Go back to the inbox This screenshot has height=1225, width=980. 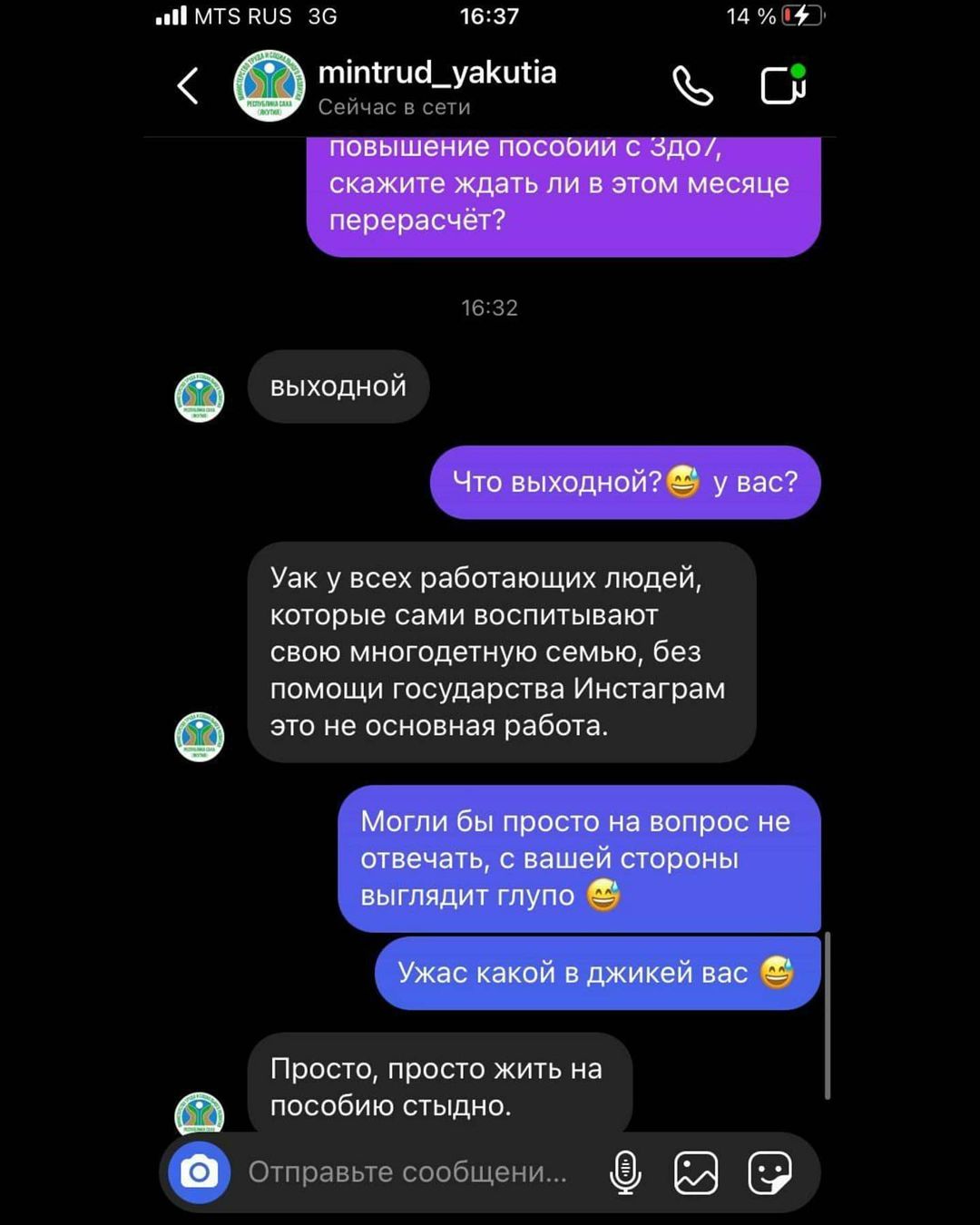click(188, 86)
